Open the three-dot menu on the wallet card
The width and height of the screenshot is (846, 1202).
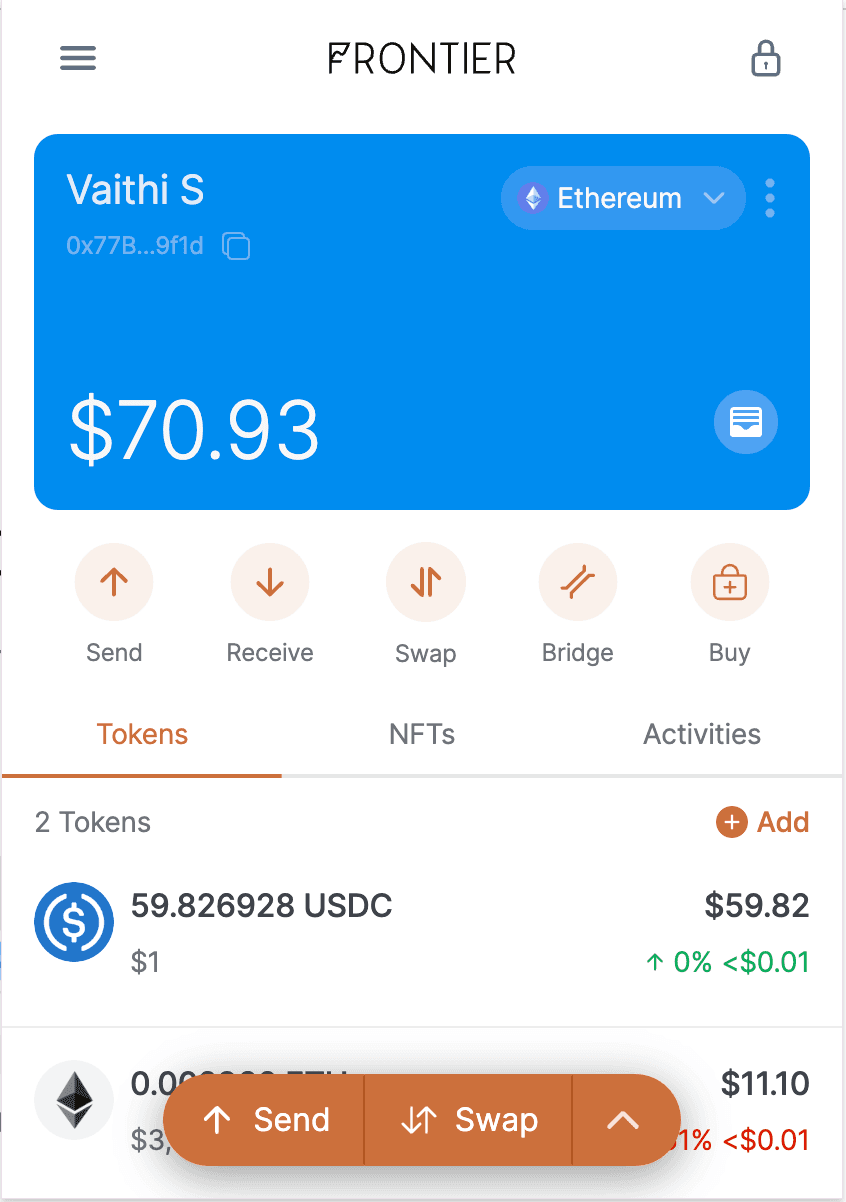tap(770, 198)
